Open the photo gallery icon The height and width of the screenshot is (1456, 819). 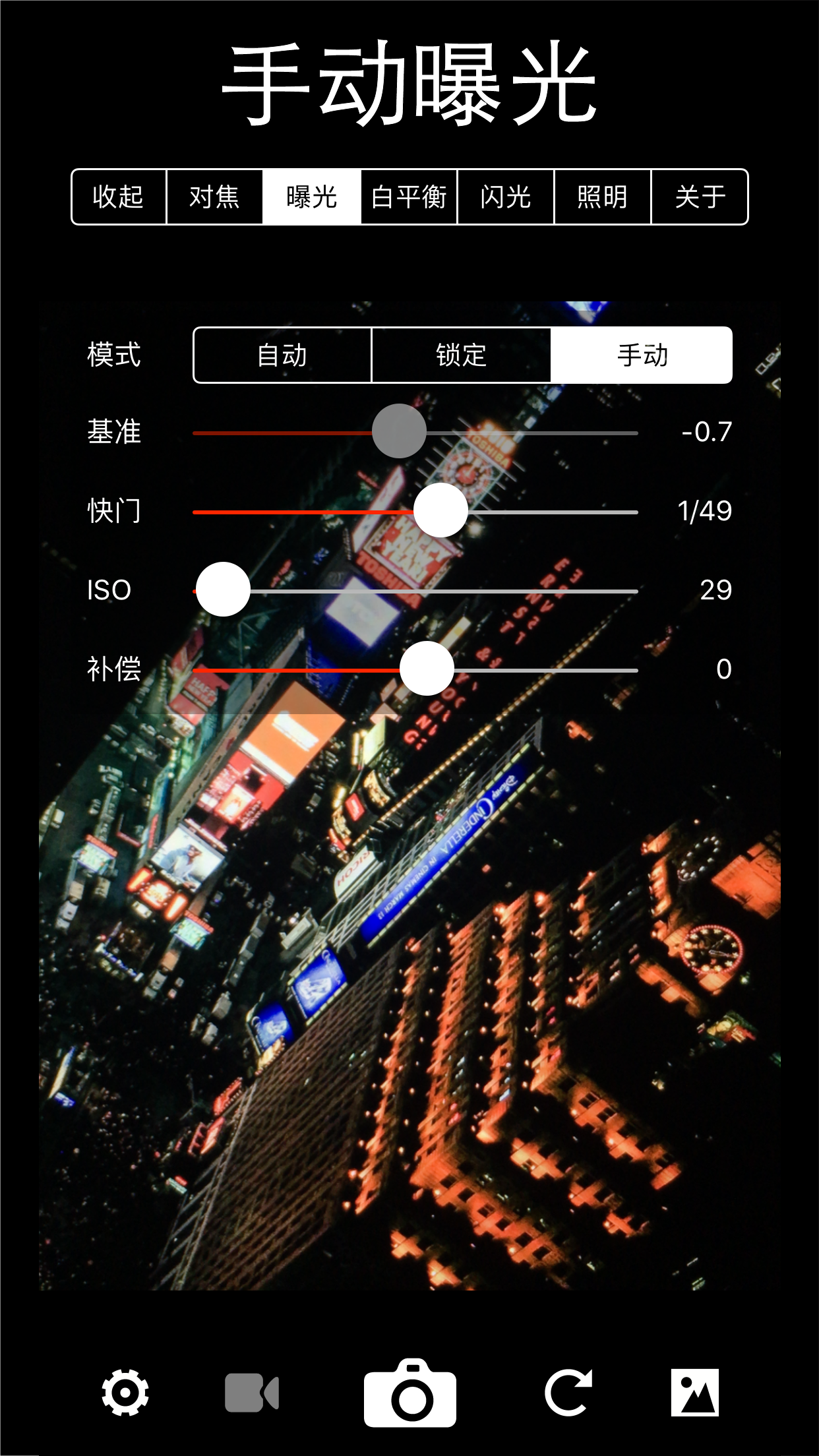click(x=695, y=1393)
